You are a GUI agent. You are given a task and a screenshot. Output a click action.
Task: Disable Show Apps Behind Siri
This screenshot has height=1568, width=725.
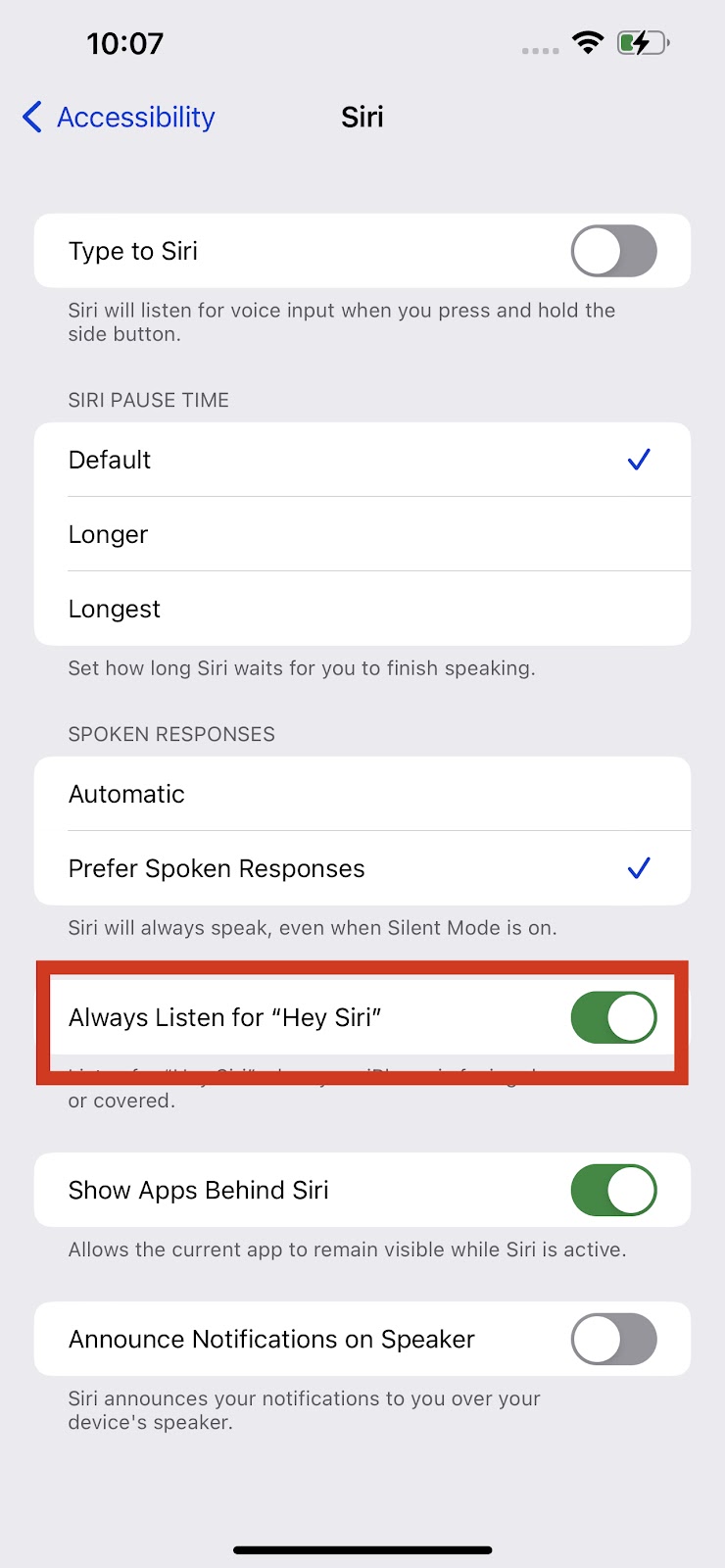tap(613, 1190)
